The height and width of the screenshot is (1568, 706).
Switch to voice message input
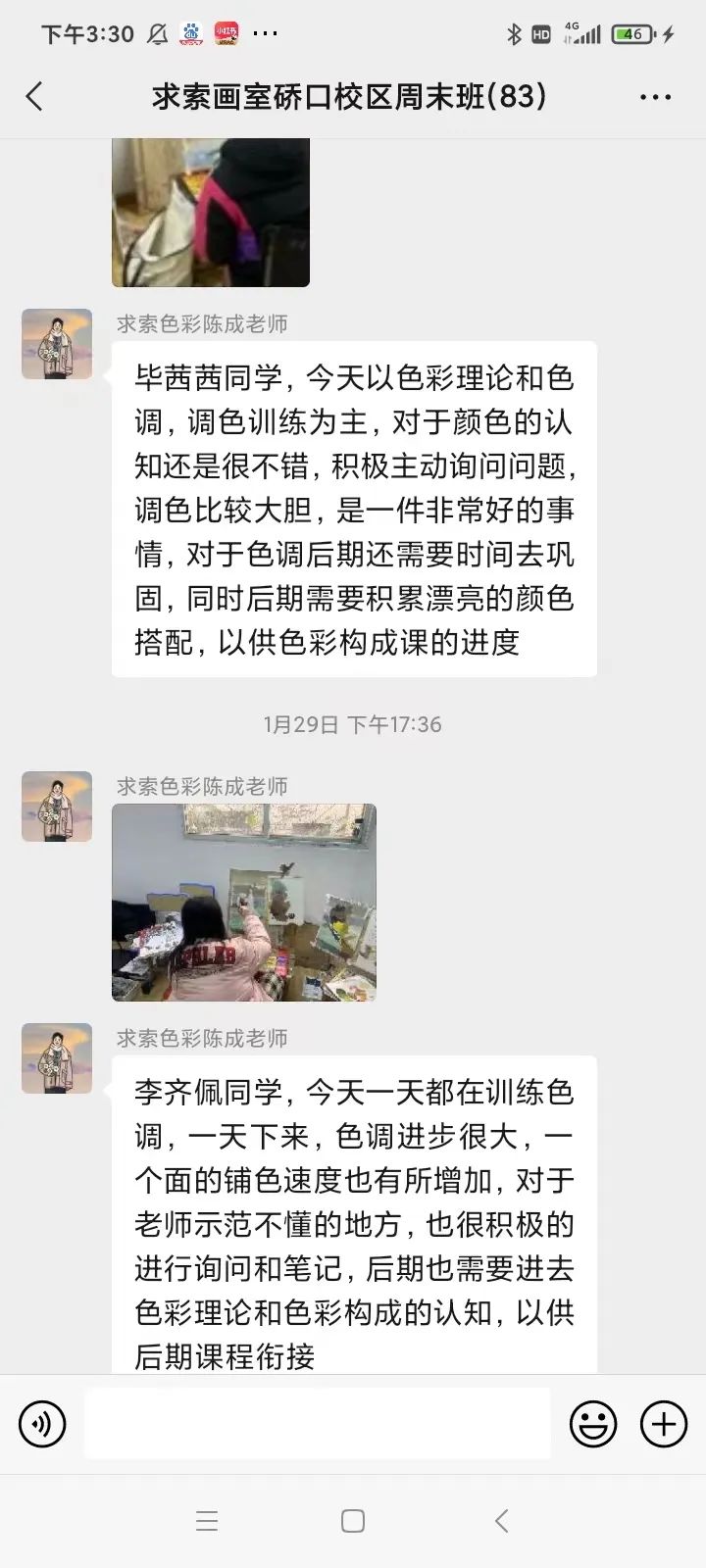point(42,1424)
